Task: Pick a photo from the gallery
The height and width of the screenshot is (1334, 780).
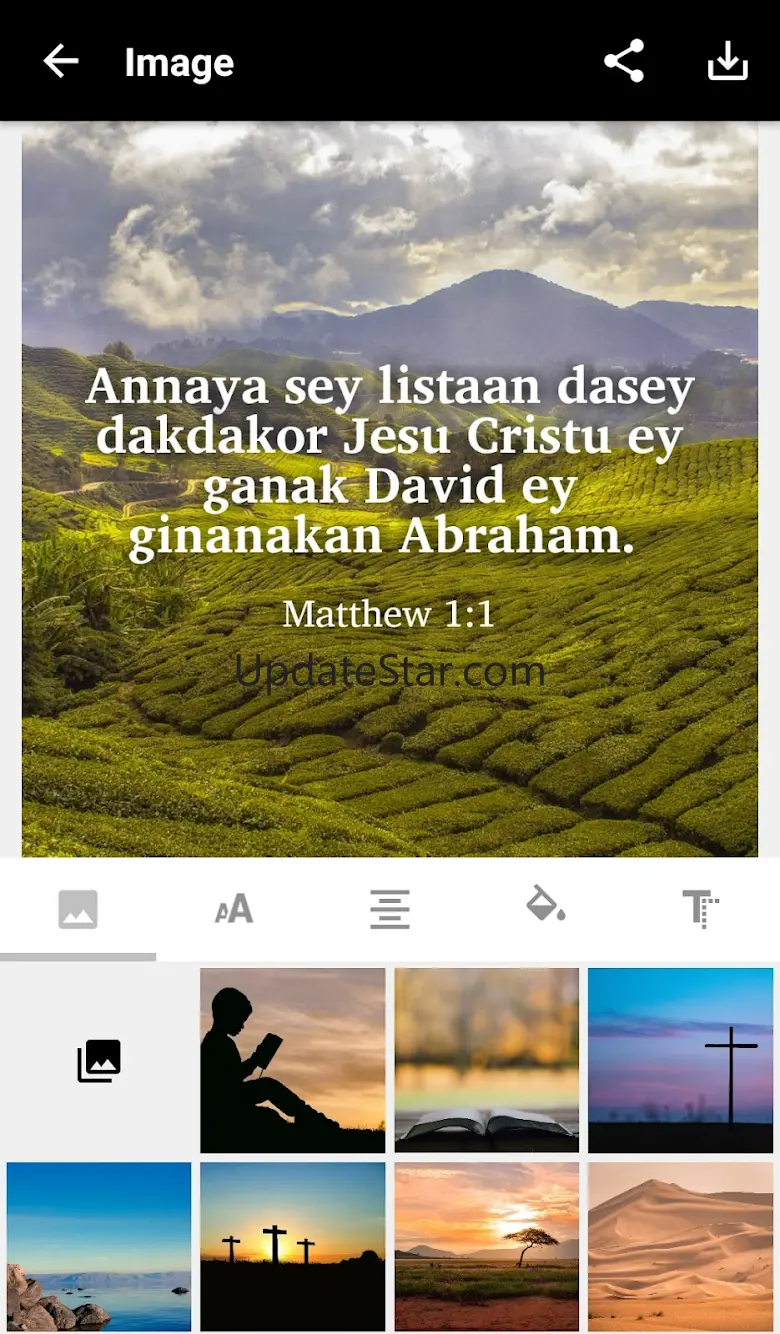Action: 99,1061
